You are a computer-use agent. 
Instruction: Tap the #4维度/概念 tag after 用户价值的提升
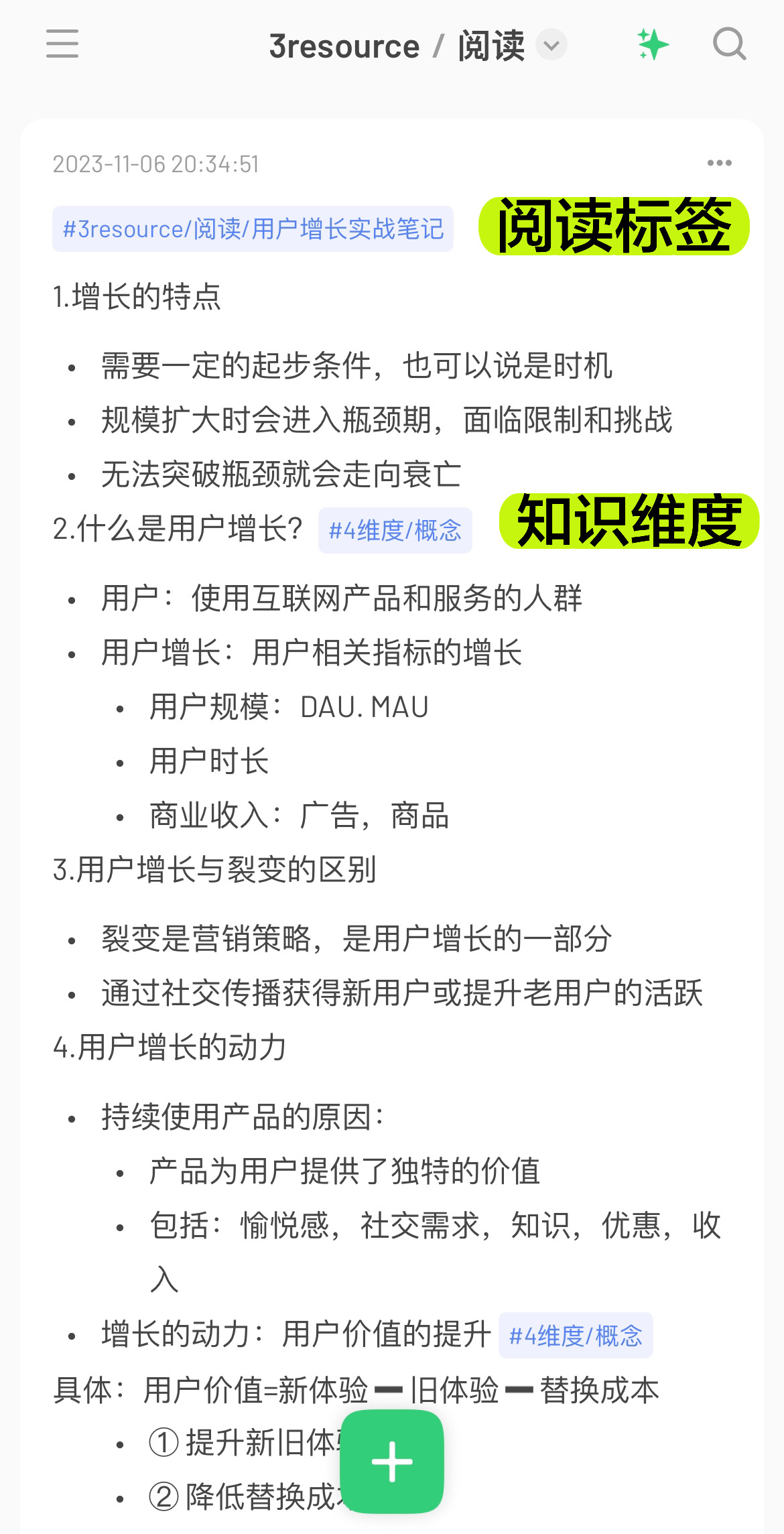[576, 1335]
